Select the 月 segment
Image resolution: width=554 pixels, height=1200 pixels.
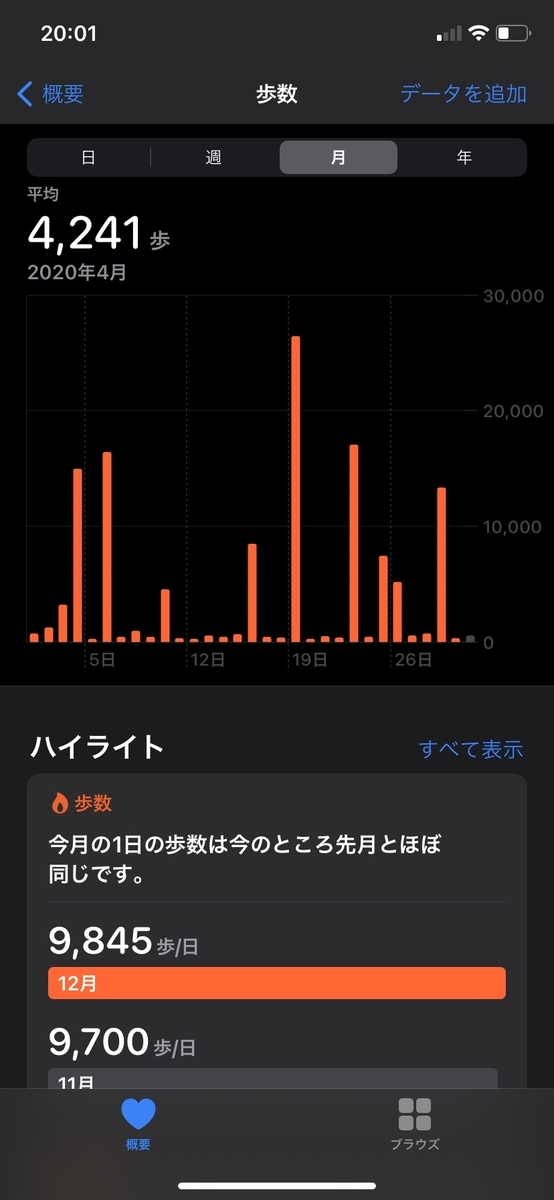tap(338, 157)
